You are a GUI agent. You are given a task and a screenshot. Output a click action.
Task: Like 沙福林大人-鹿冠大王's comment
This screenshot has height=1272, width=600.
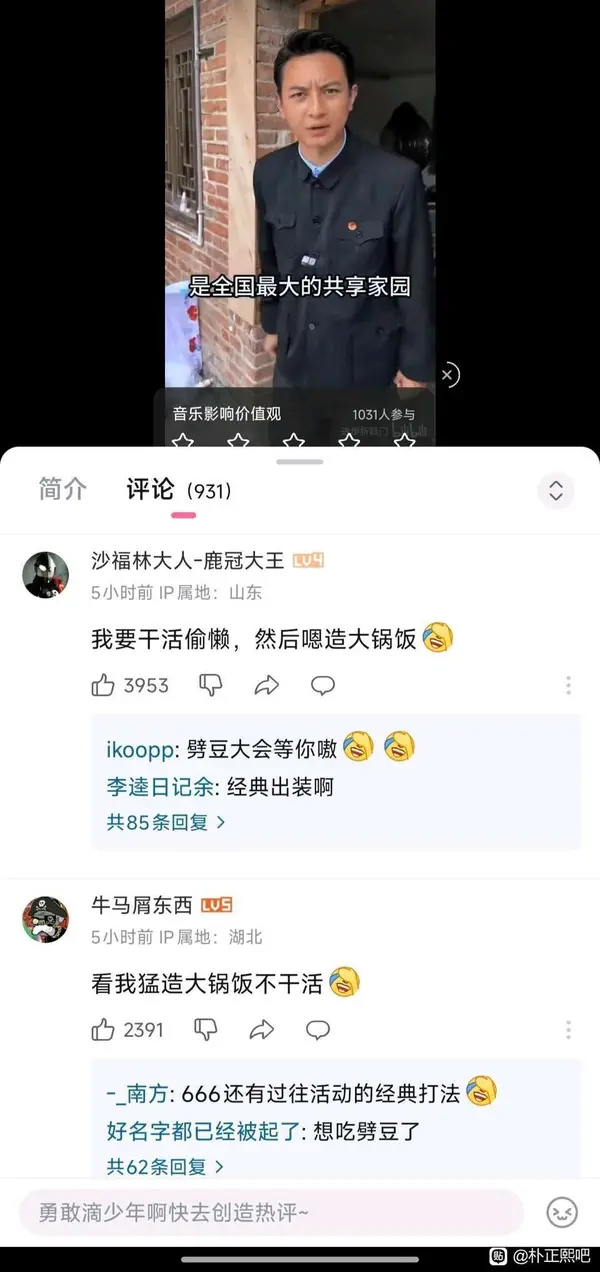[x=104, y=685]
